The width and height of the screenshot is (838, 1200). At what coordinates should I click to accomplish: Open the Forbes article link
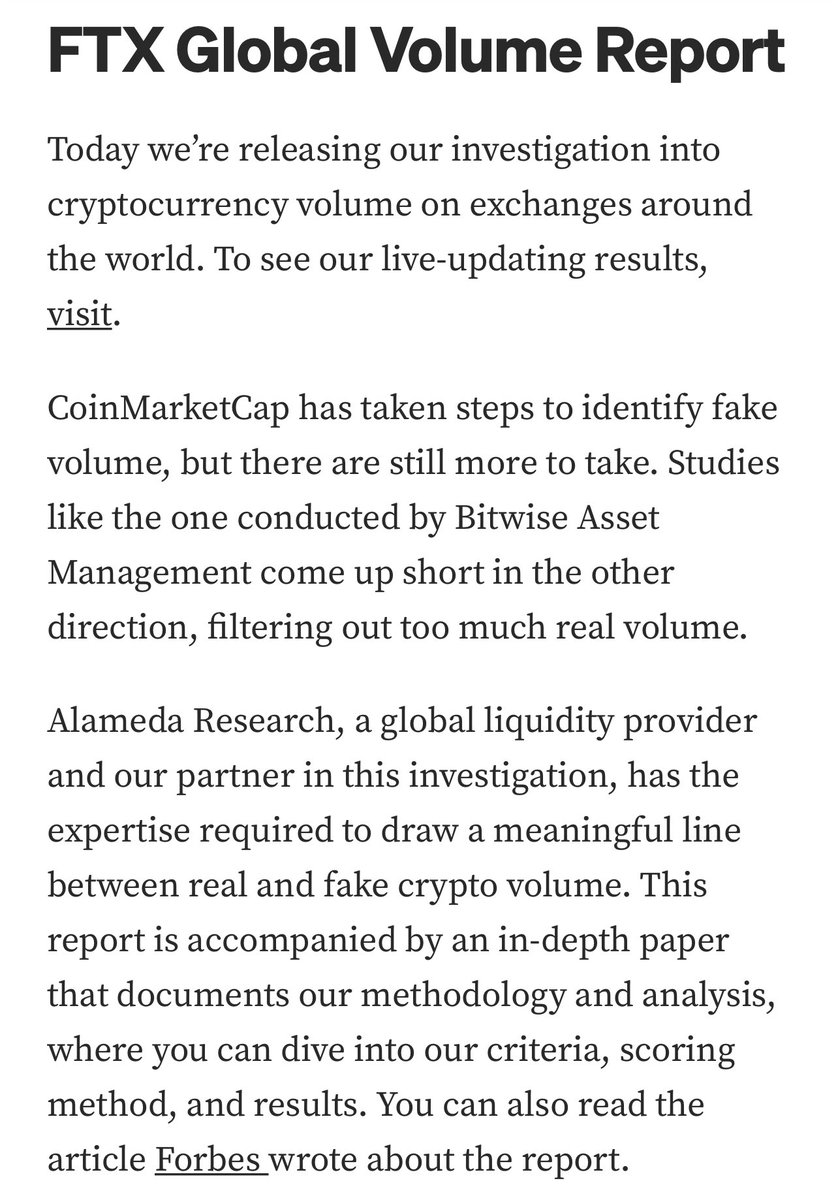210,1158
